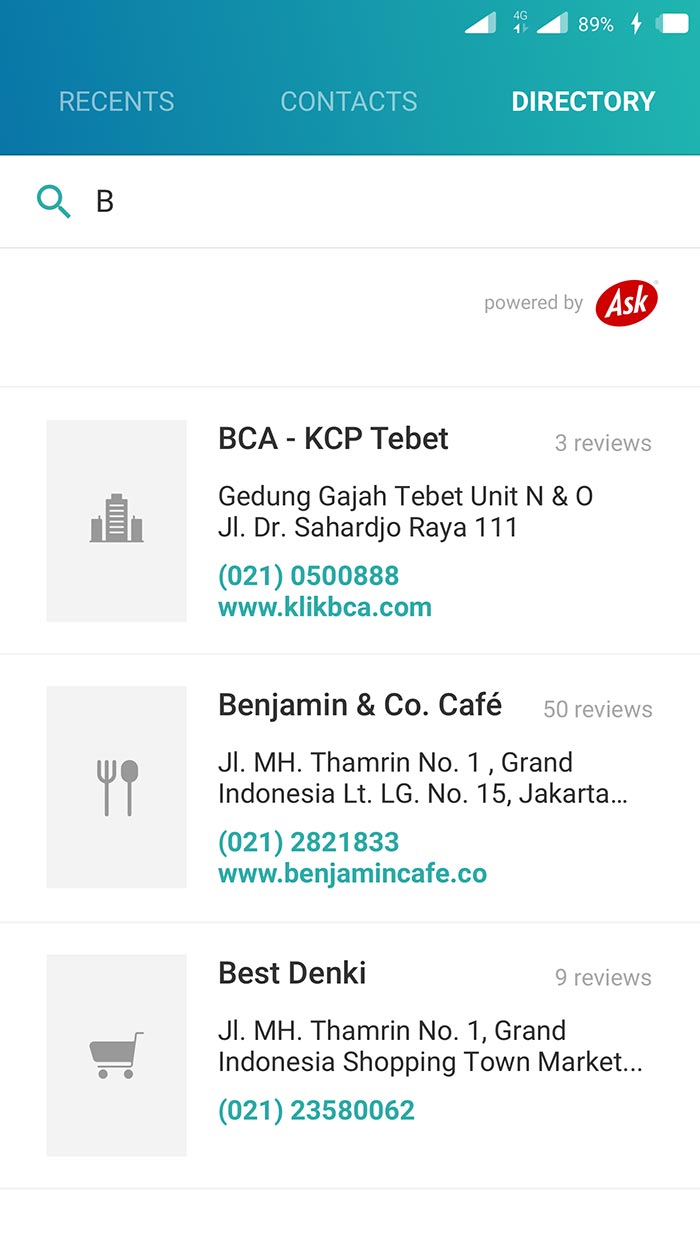The image size is (700, 1244).
Task: Call Best Denki at (021) 23580062
Action: tap(316, 1110)
